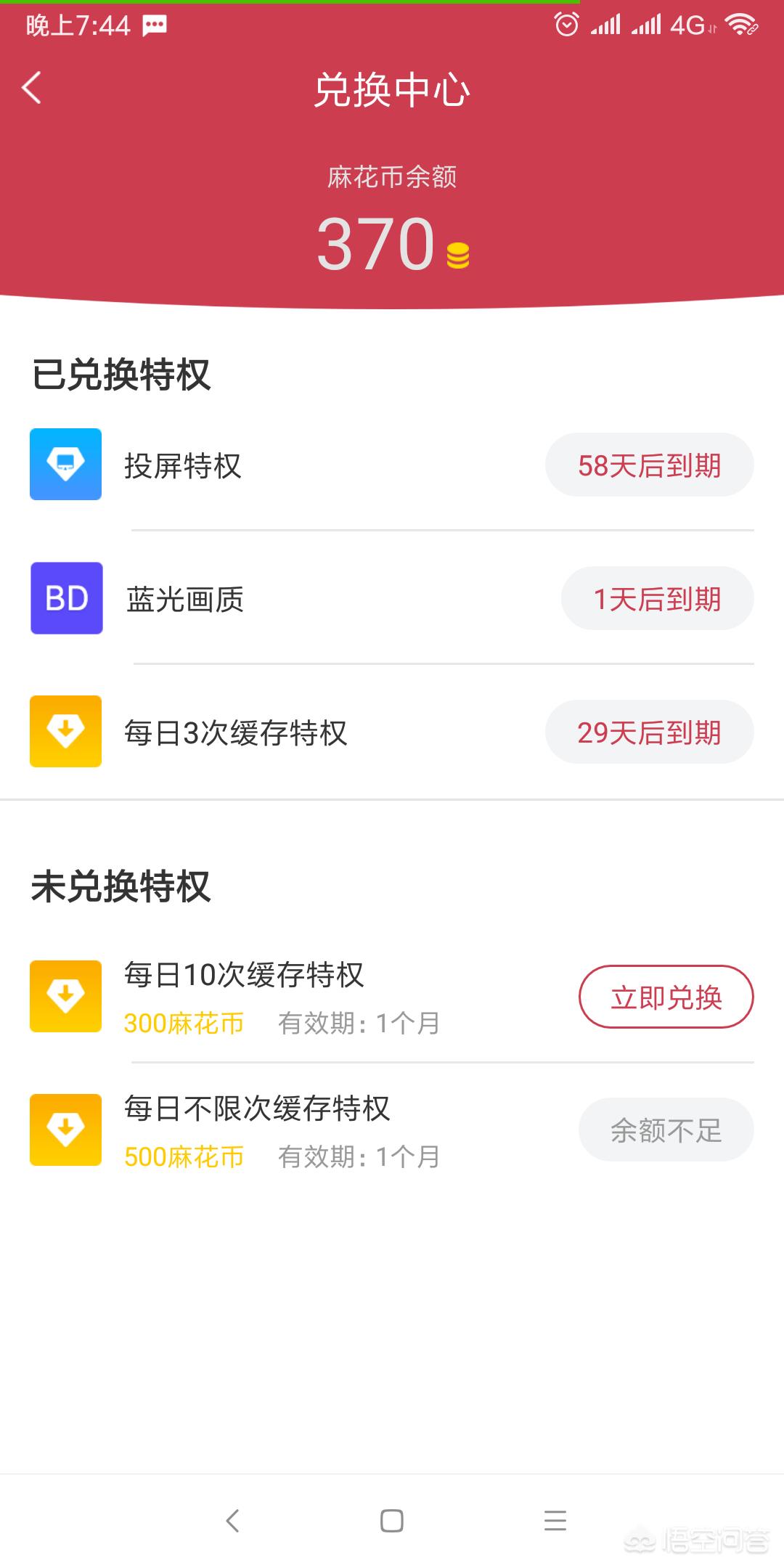Select 每日3次缓存特权 29天后到期 pill
This screenshot has height=1568, width=784.
coord(649,732)
